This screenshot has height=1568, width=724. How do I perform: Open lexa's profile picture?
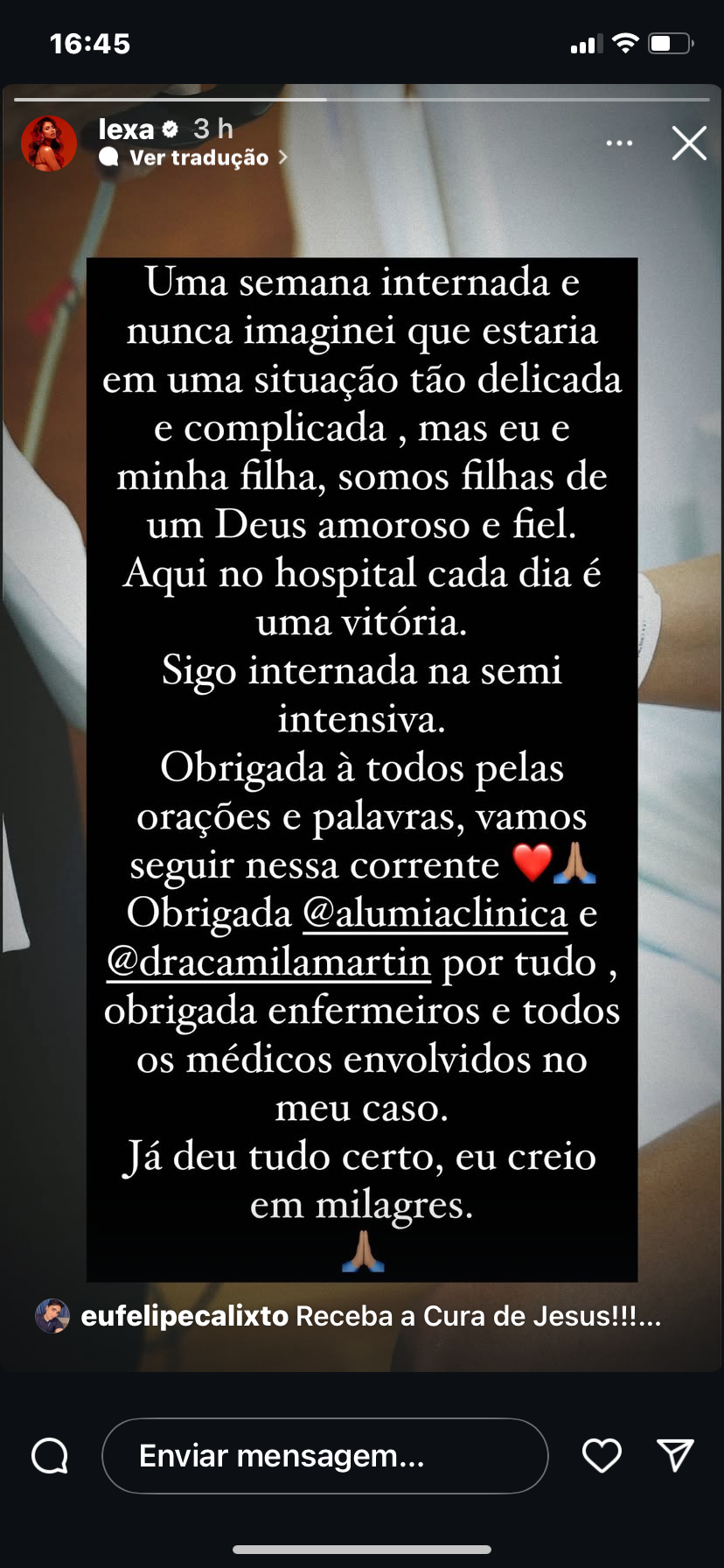click(49, 143)
